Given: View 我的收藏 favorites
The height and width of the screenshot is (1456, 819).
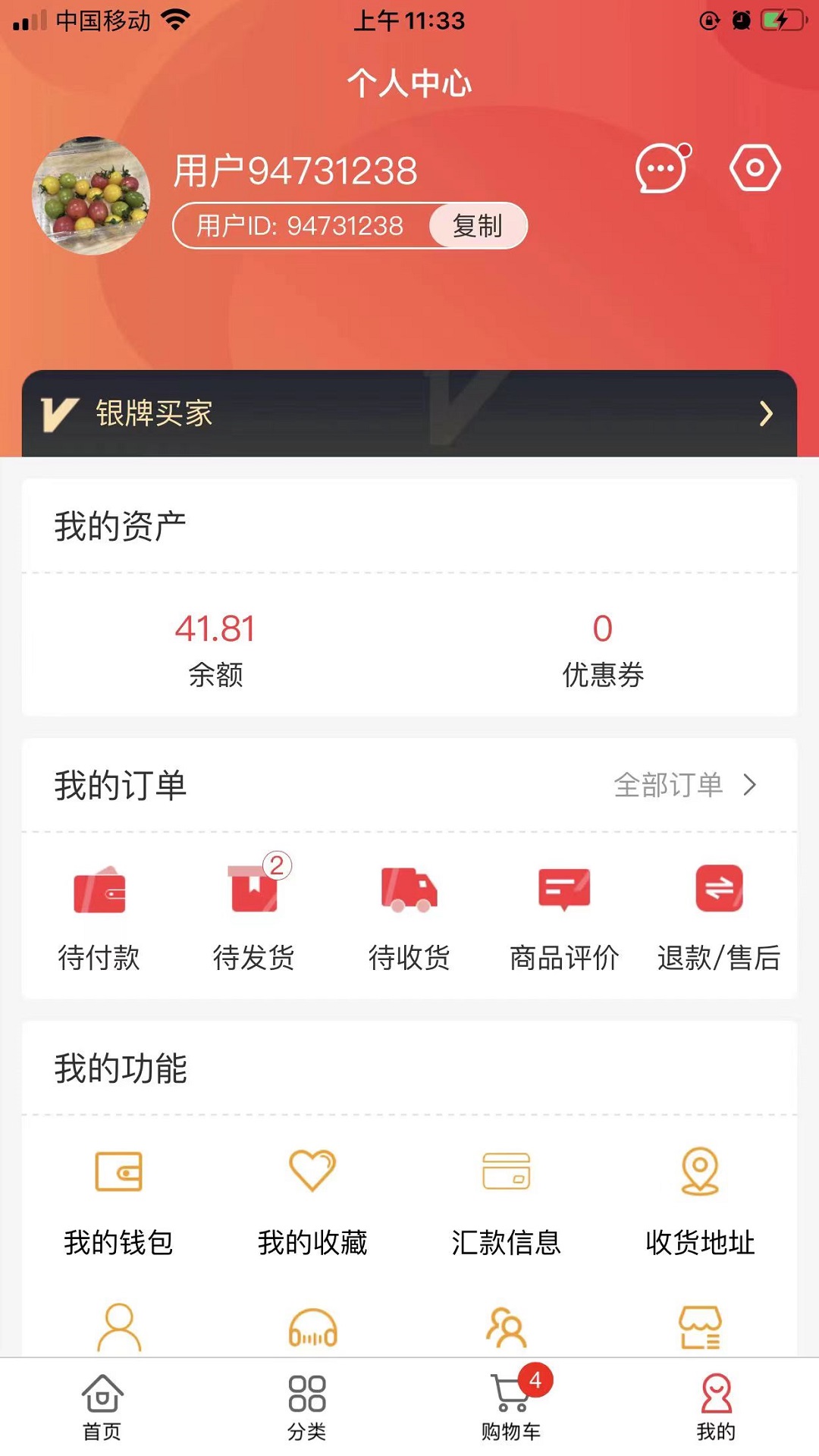Looking at the screenshot, I should click(x=312, y=1202).
